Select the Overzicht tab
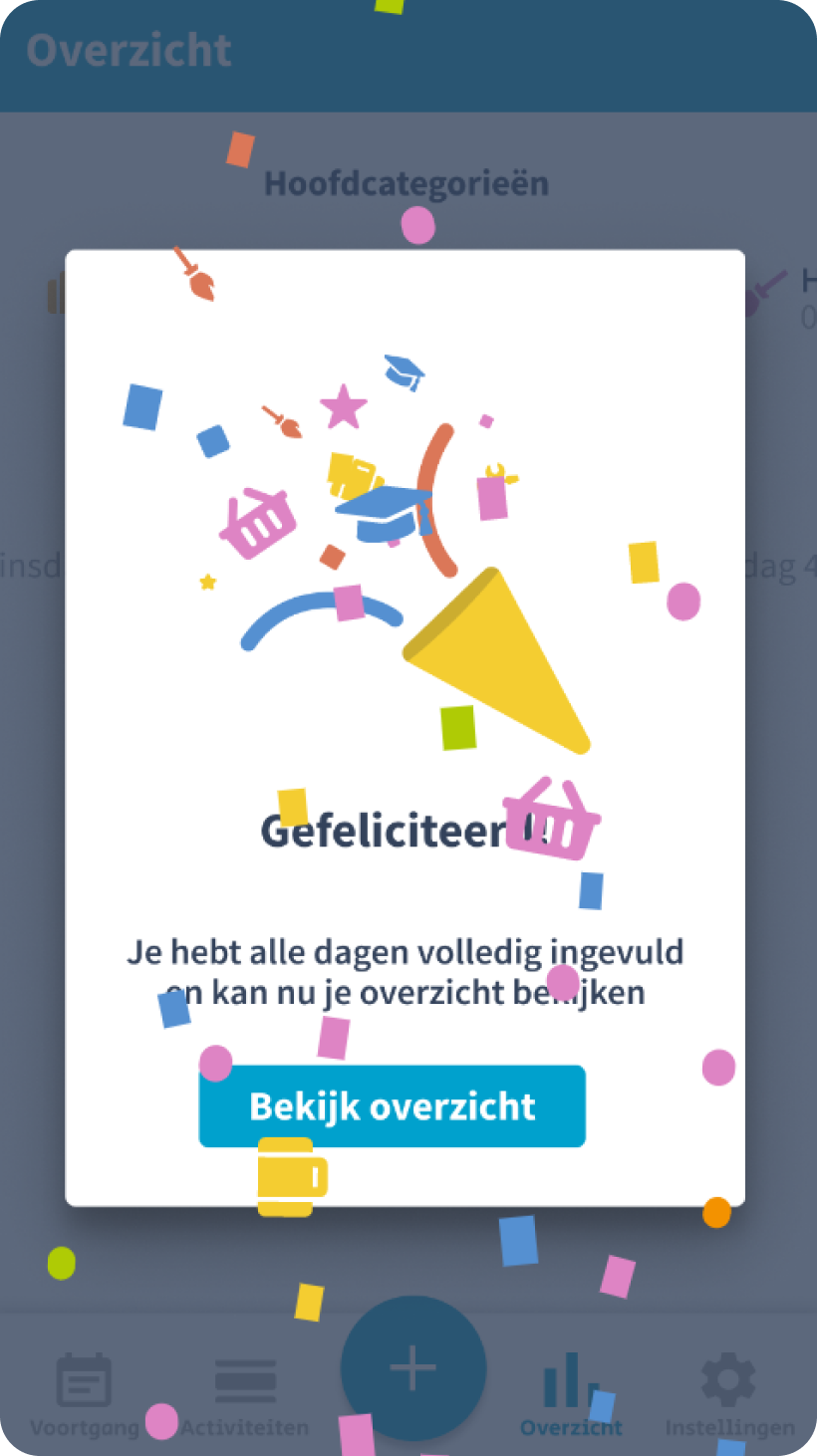Screen dimensions: 817x1456 coord(572,1396)
